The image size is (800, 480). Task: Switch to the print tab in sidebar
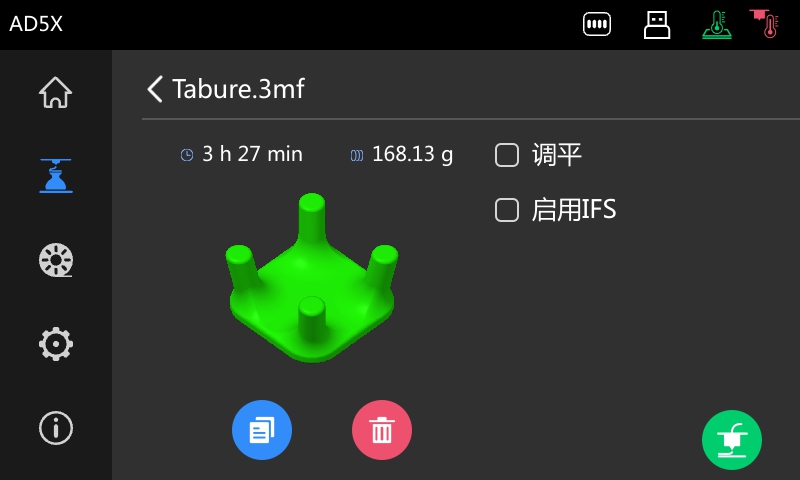(55, 175)
